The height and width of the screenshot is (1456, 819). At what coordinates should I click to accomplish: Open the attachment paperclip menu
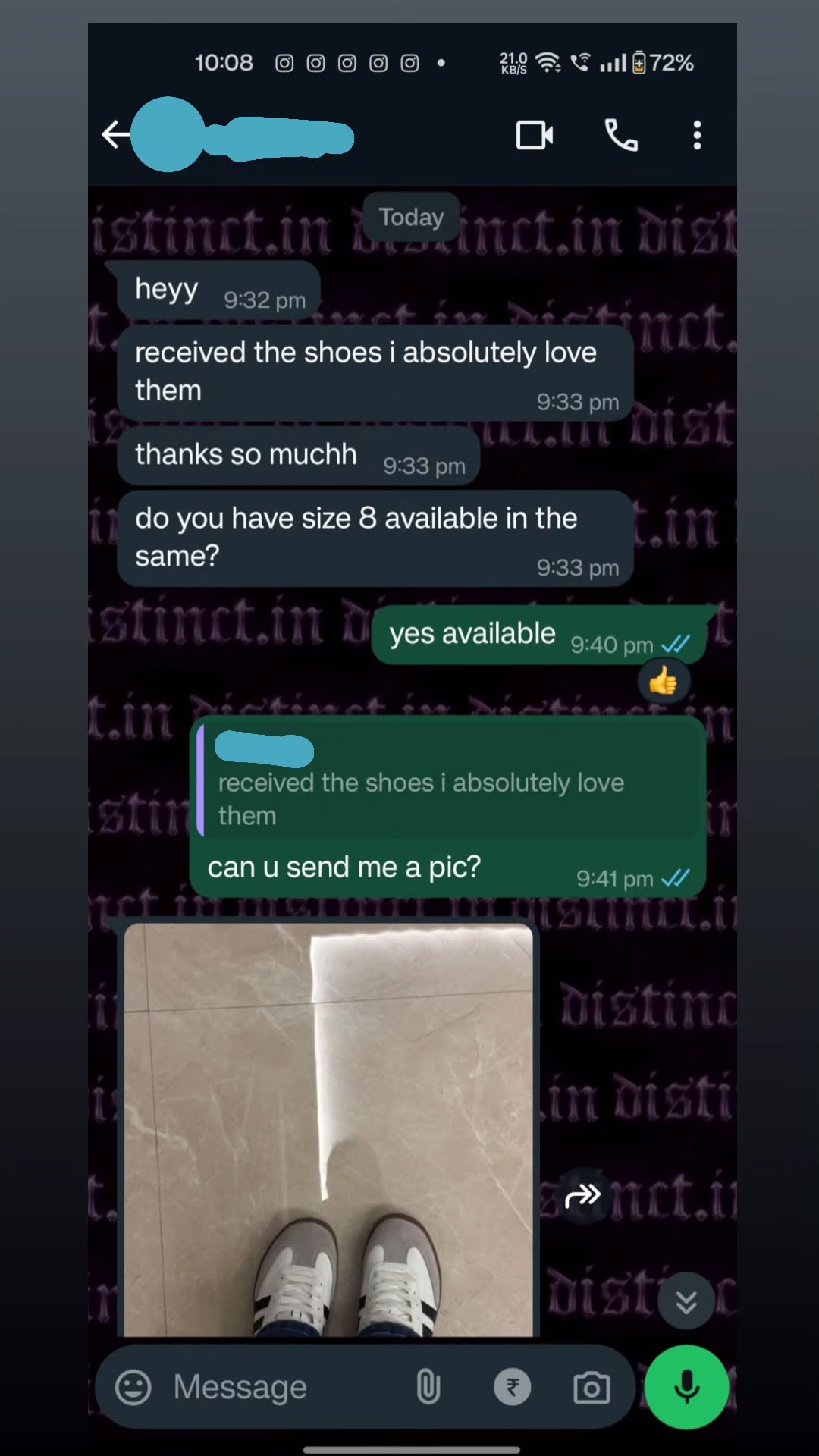[x=428, y=1388]
